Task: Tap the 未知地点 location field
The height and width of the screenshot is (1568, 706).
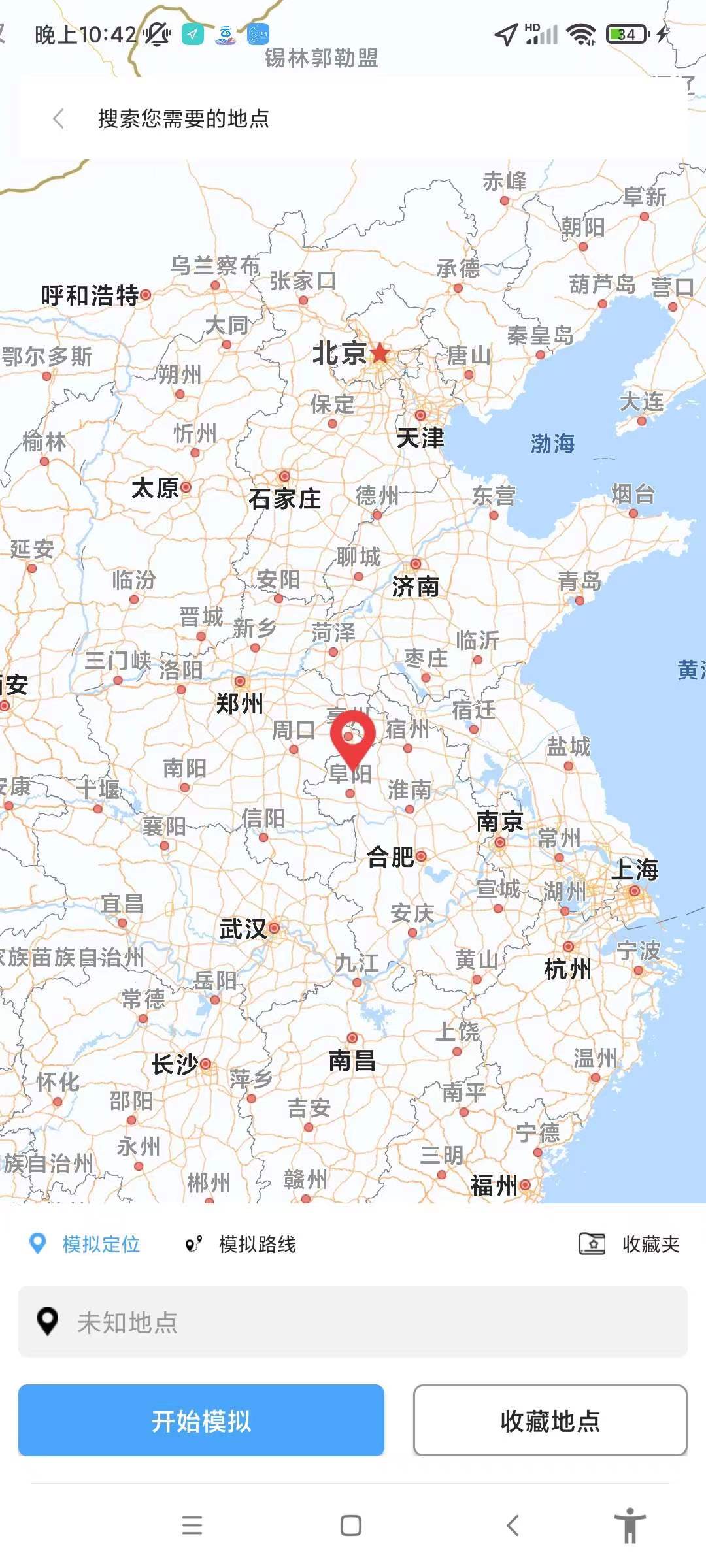Action: click(353, 1322)
